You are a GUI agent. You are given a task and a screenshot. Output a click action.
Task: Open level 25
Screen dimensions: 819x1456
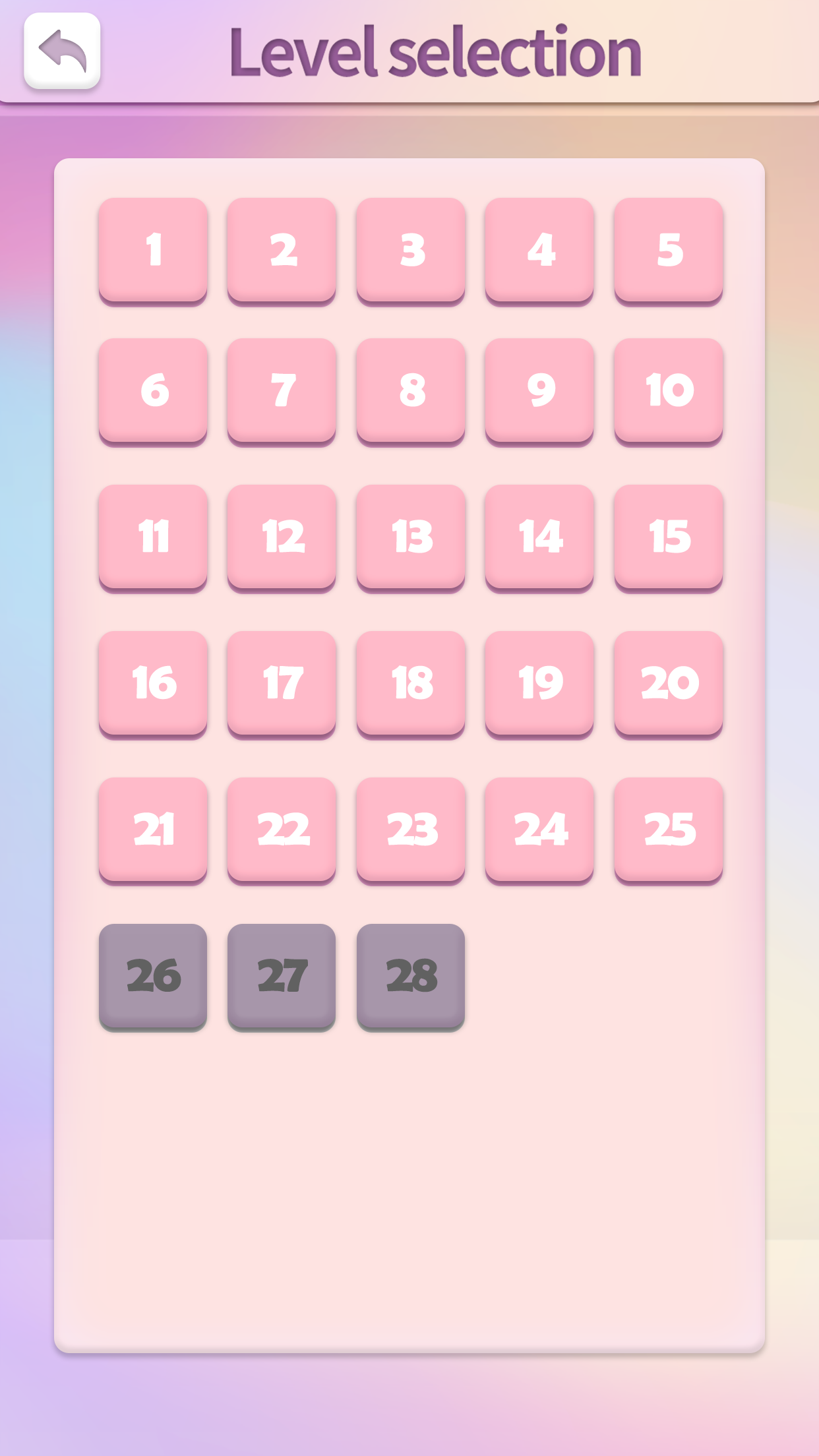point(669,830)
